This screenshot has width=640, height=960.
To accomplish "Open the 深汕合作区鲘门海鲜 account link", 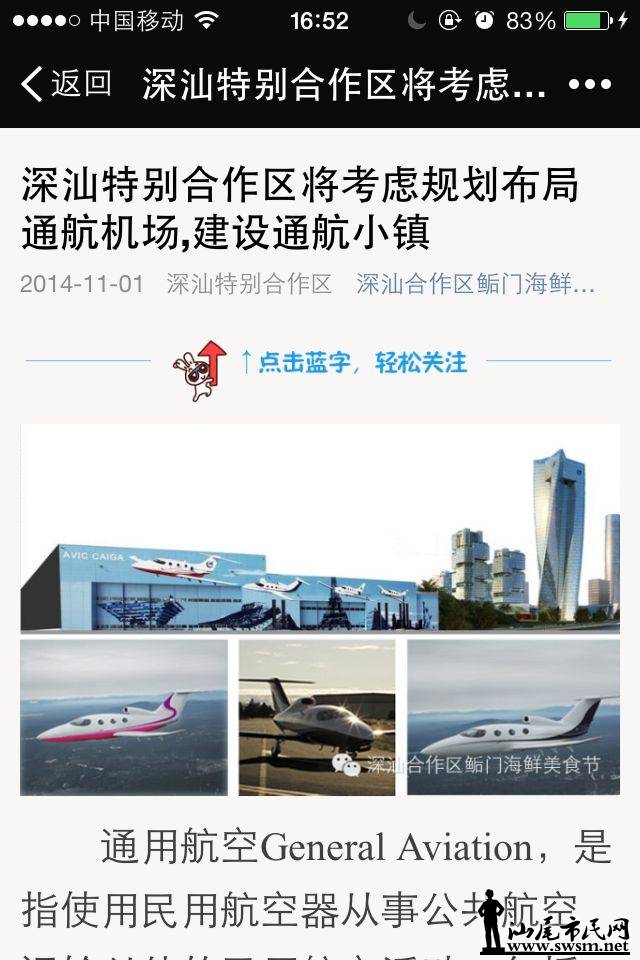I will click(476, 284).
